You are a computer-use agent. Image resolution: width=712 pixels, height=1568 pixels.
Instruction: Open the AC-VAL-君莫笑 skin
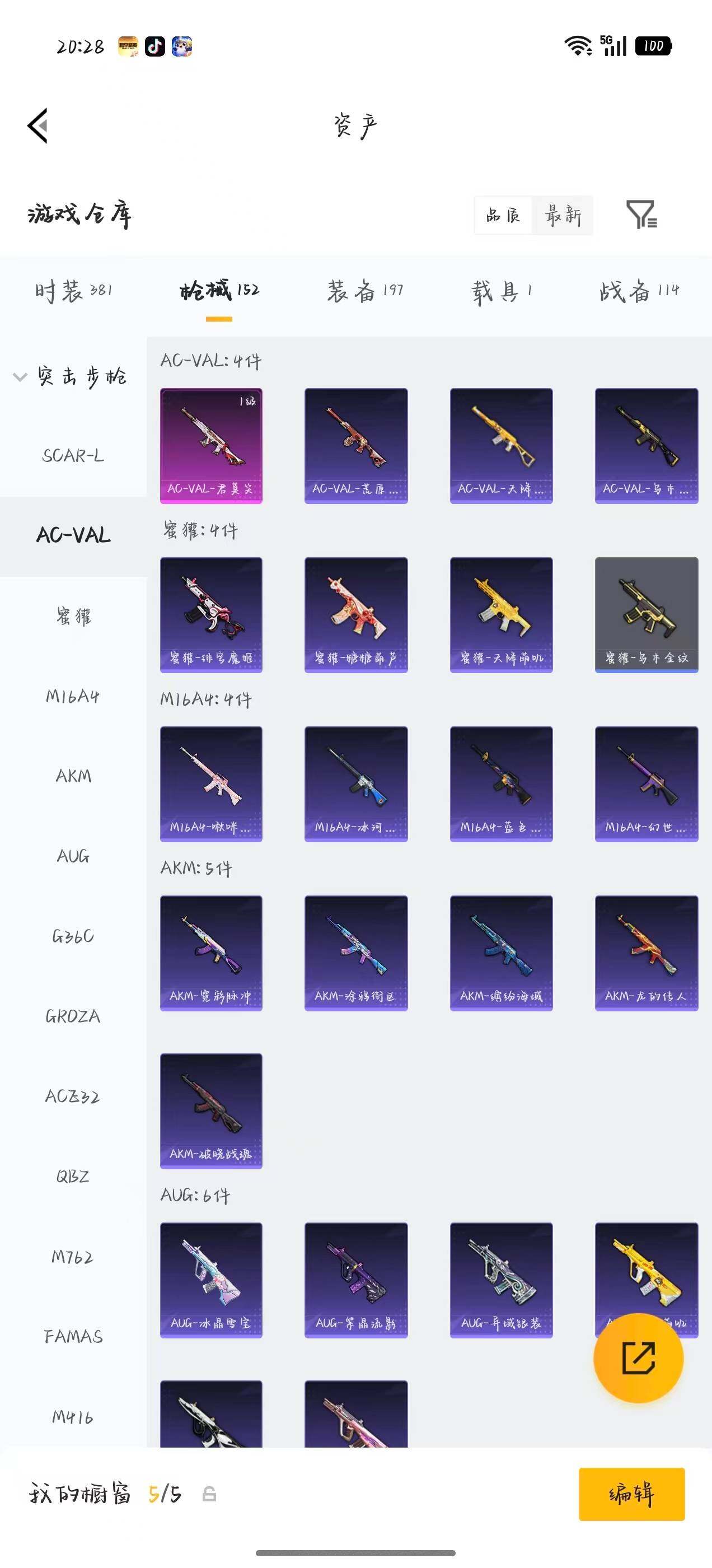pyautogui.click(x=211, y=446)
